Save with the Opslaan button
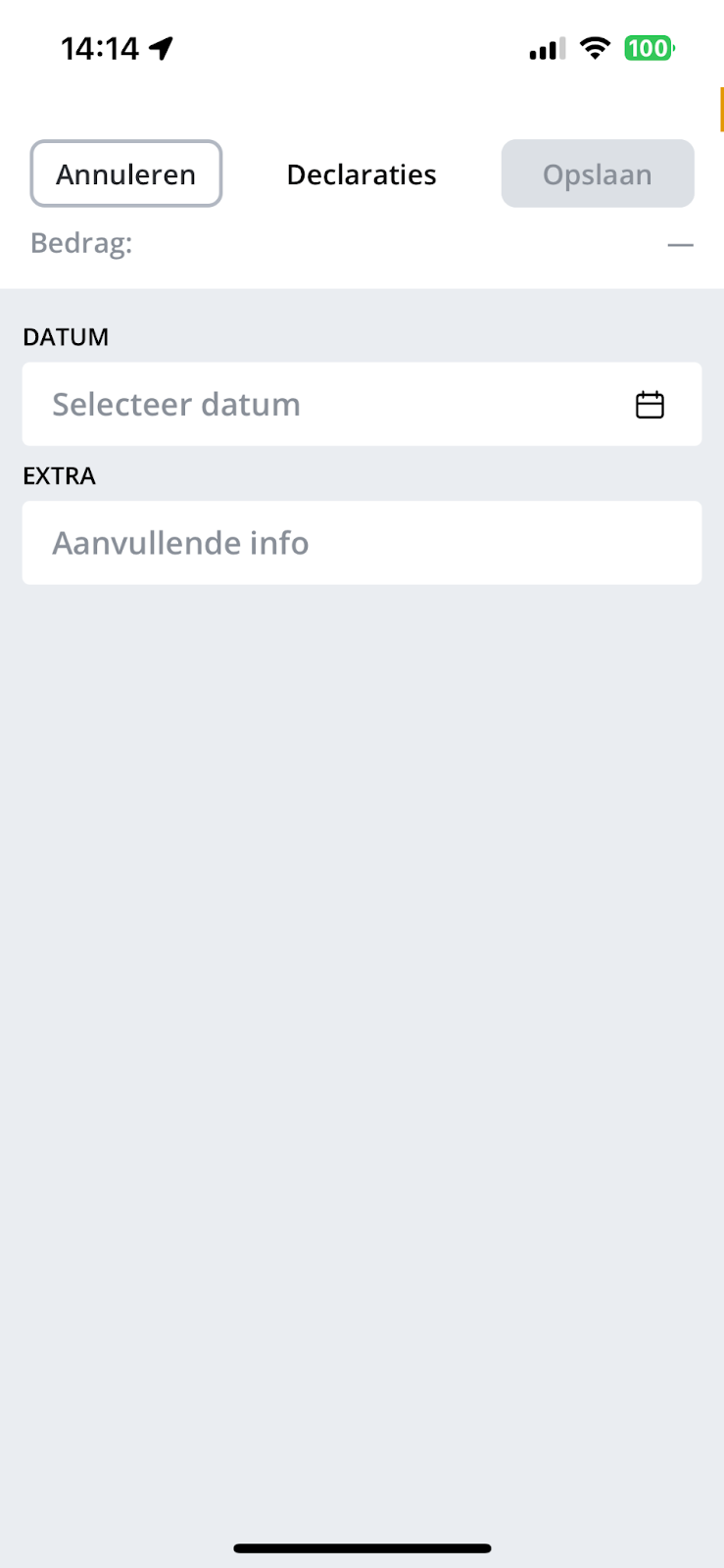The height and width of the screenshot is (1568, 724). (598, 173)
